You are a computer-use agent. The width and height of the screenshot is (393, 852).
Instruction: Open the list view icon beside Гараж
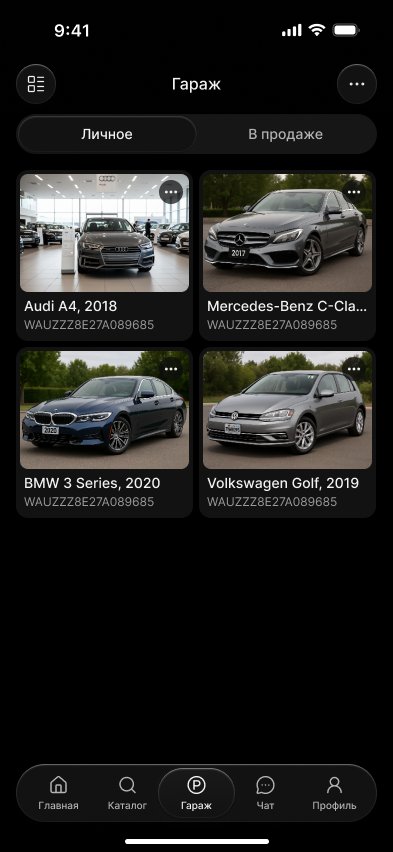36,84
